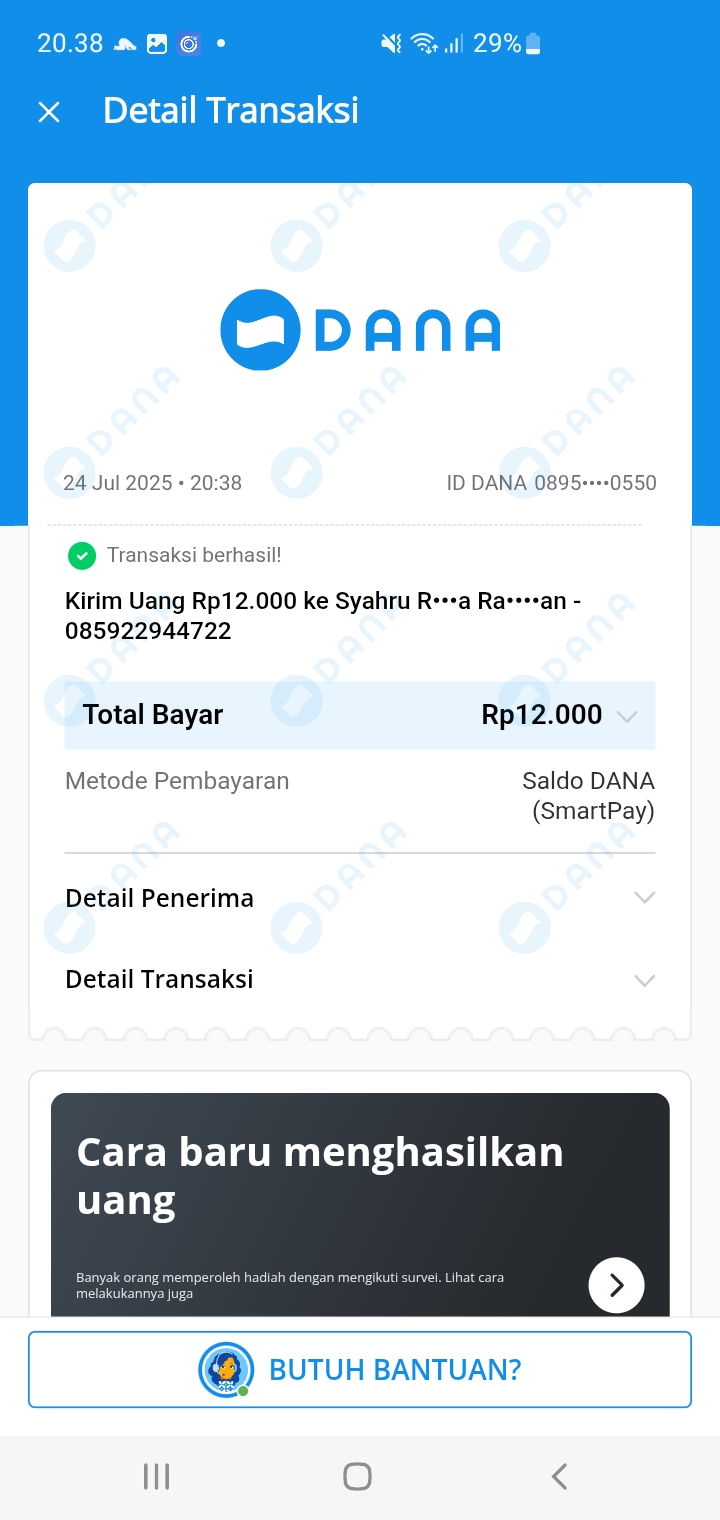720x1520 pixels.
Task: Go back using system navigation
Action: click(x=559, y=1476)
